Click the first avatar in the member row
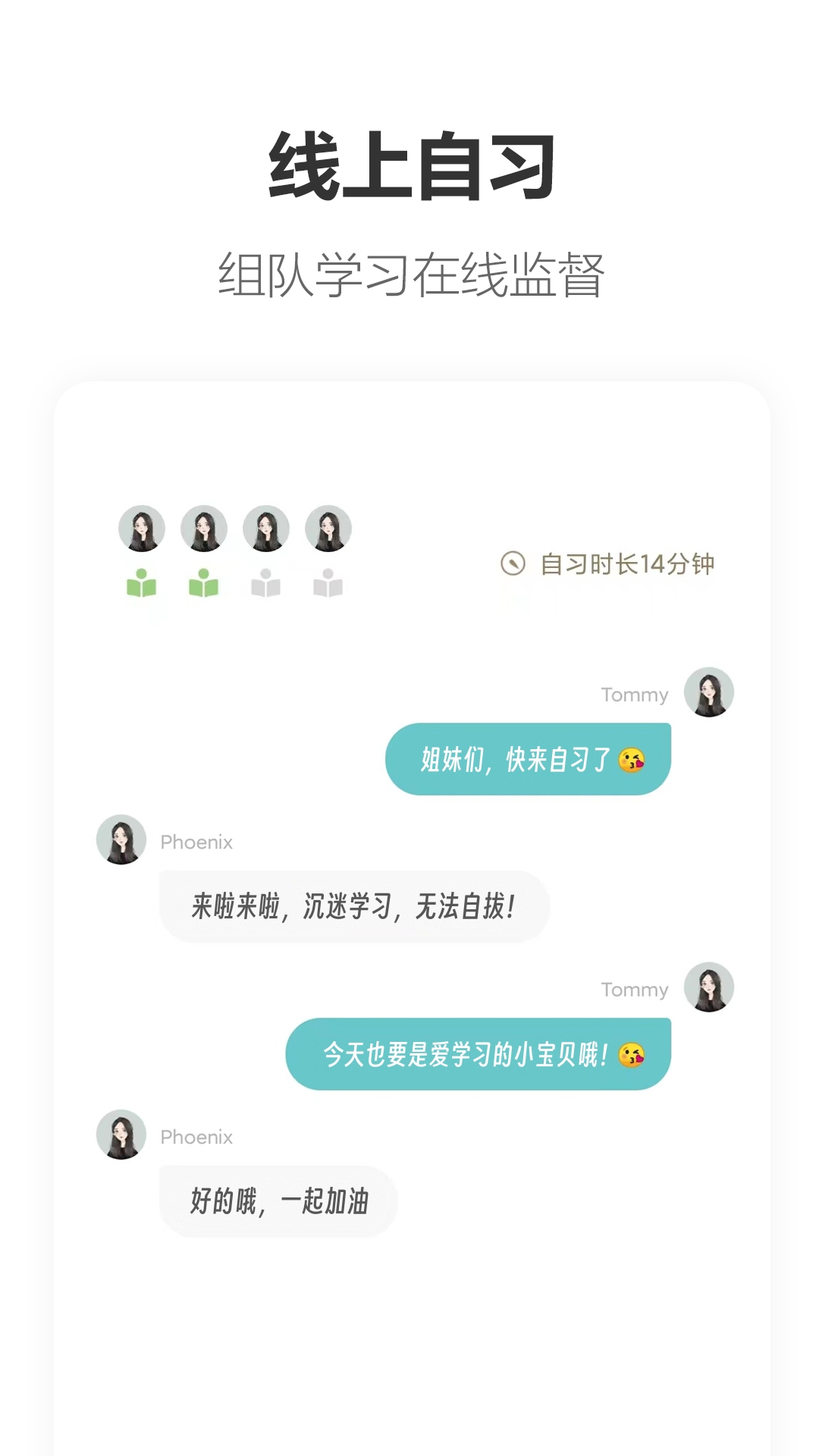The image size is (819, 1456). [x=141, y=529]
